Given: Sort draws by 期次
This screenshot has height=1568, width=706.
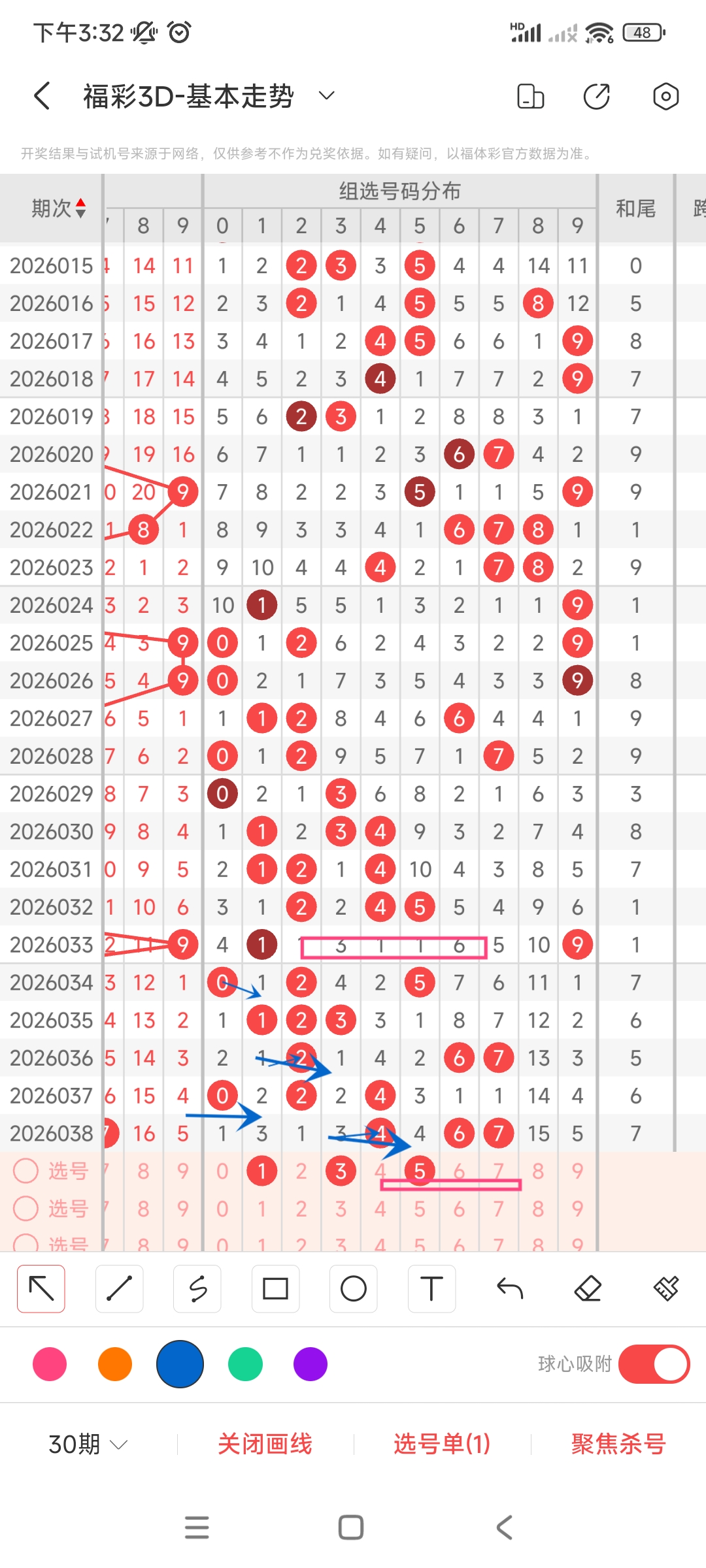Looking at the screenshot, I should point(59,208).
